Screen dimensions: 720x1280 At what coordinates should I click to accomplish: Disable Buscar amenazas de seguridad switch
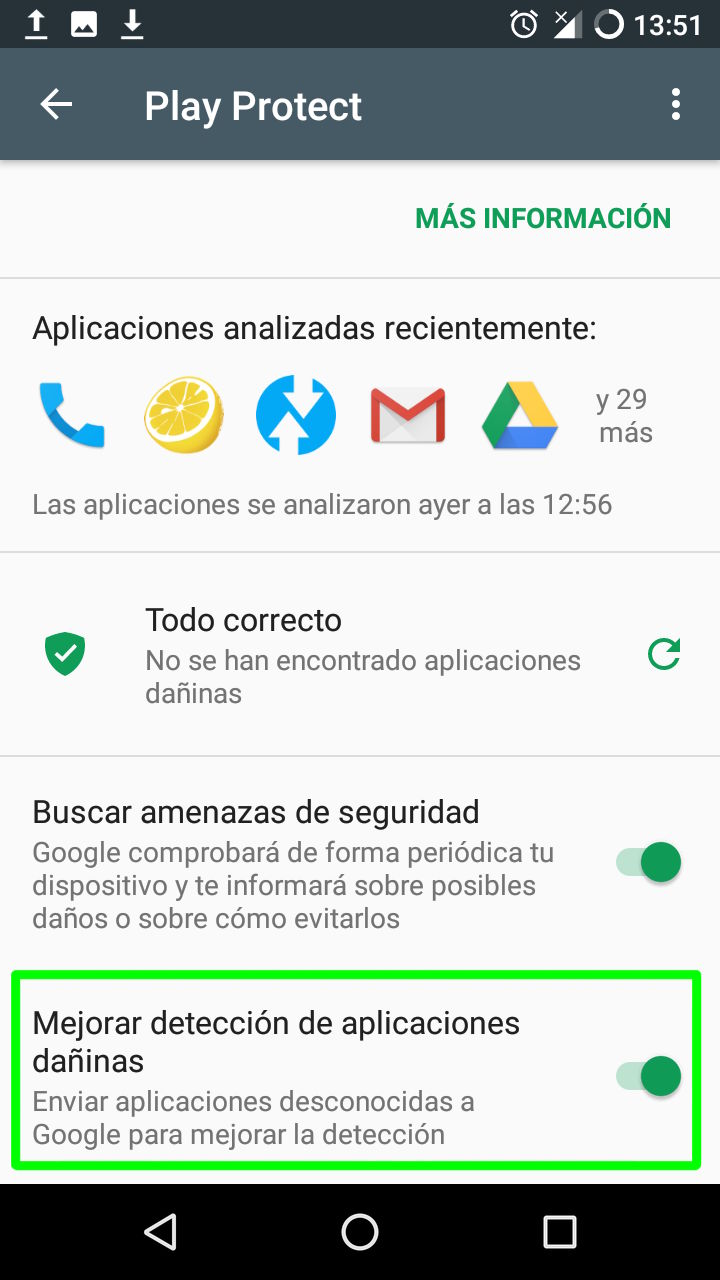[650, 862]
